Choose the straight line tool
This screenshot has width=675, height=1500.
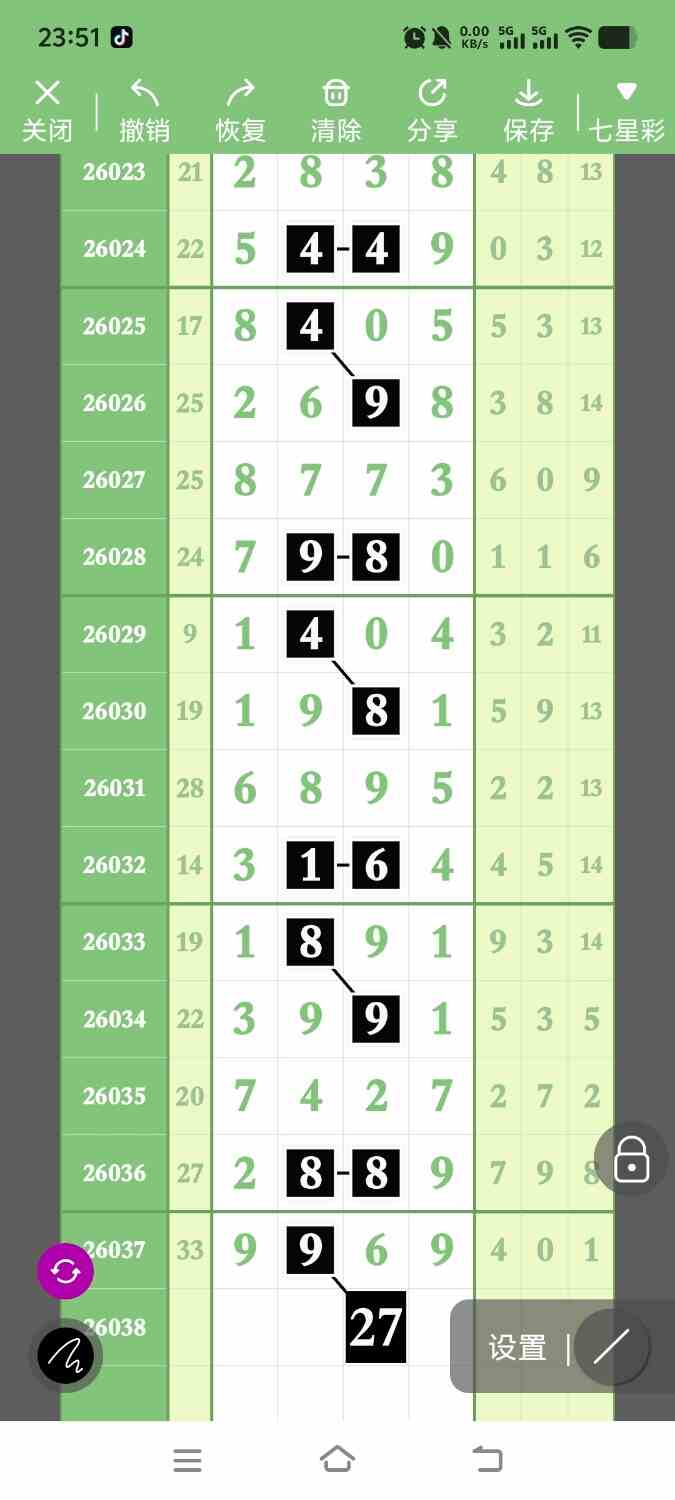[611, 1348]
